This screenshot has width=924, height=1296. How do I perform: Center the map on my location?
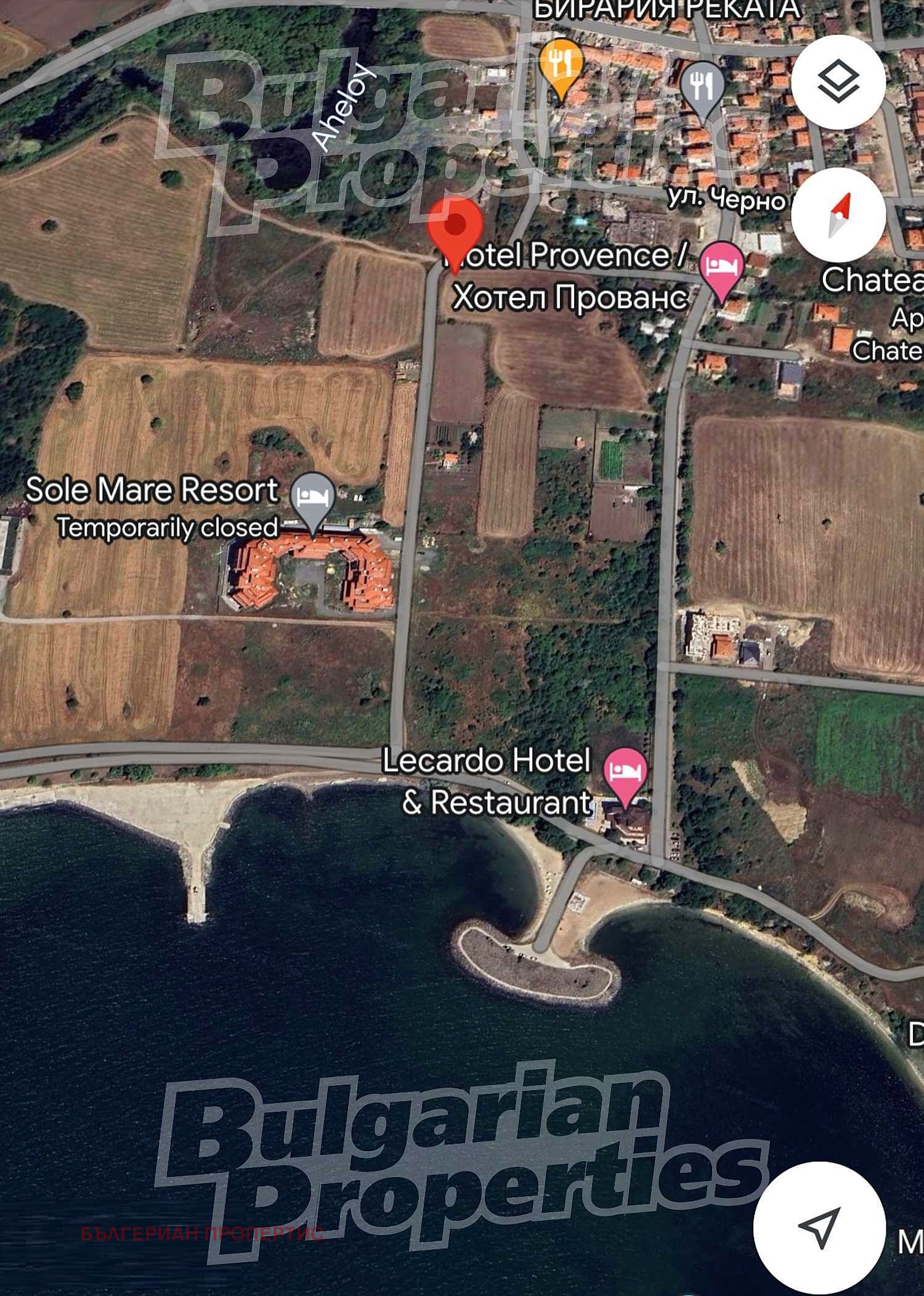coord(819,1227)
